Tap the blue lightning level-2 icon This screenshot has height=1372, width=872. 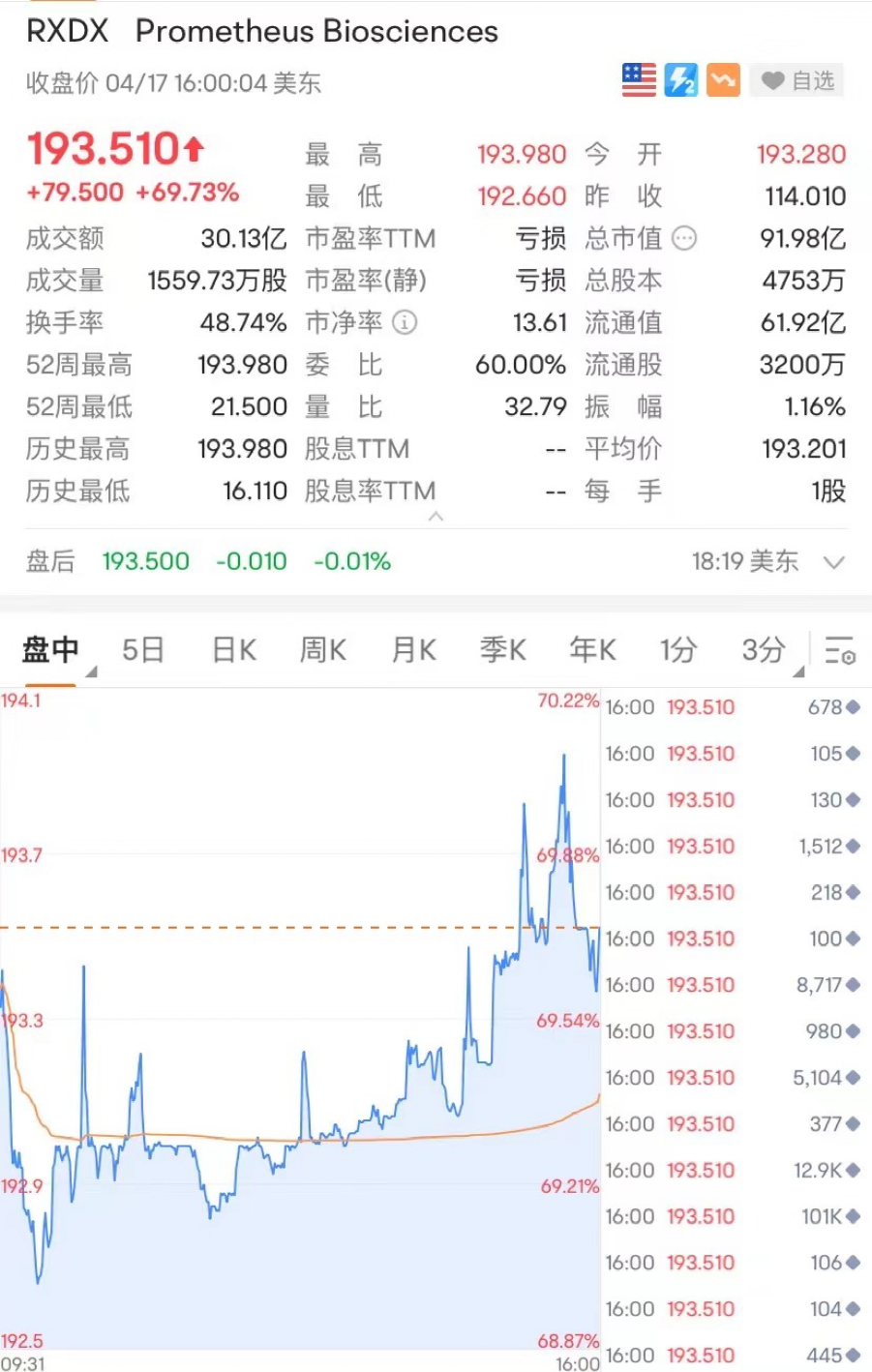point(680,80)
